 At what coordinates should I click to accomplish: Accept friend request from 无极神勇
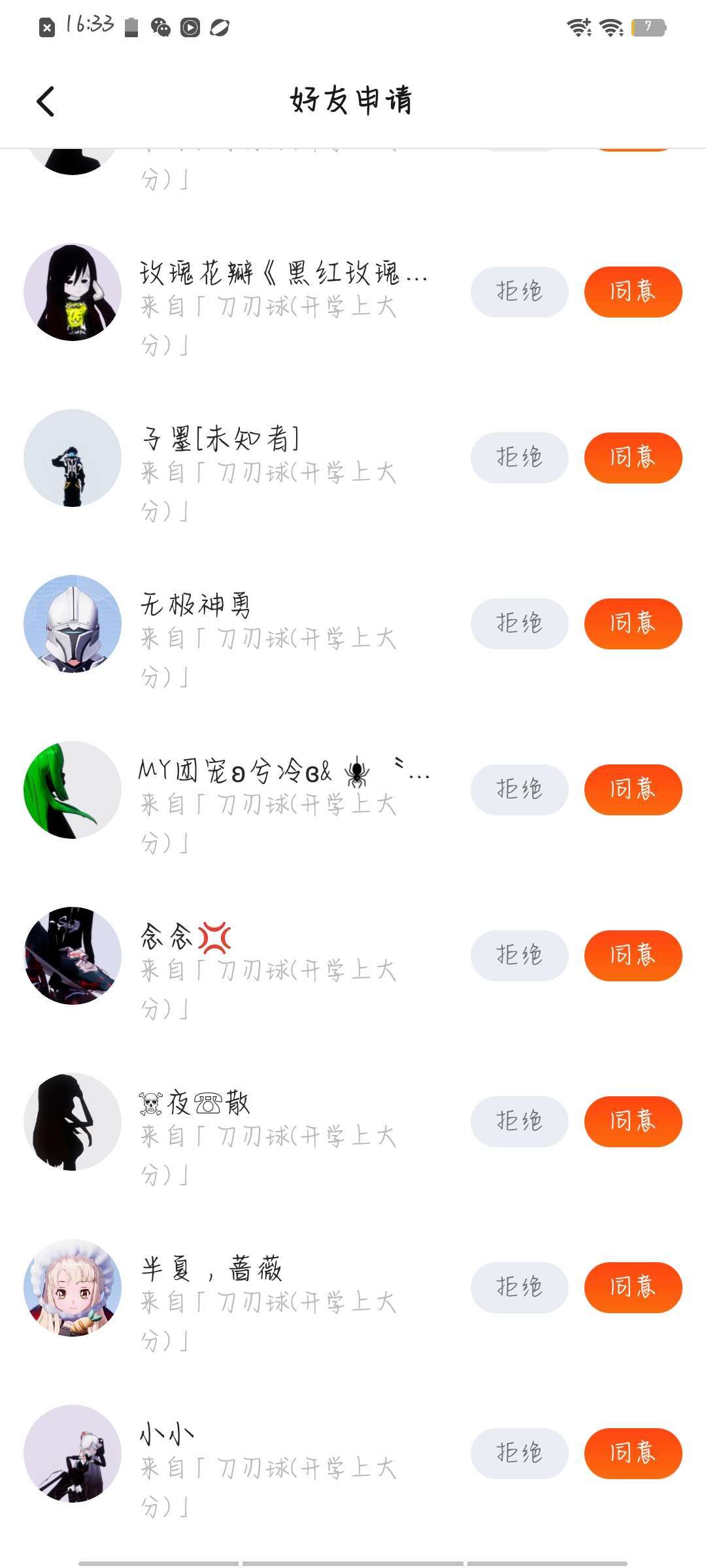coord(633,623)
